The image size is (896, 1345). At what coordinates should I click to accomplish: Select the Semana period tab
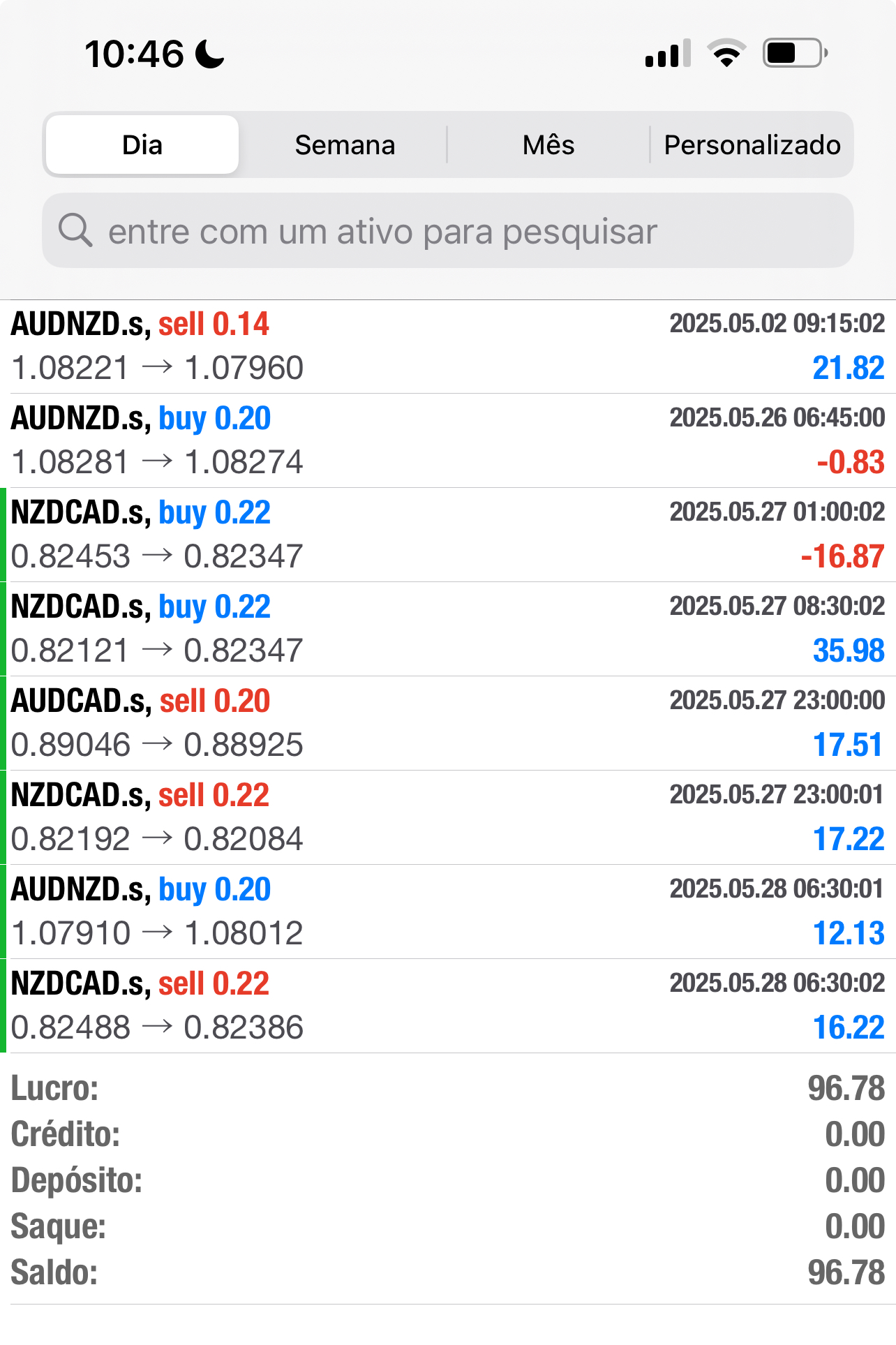click(x=345, y=145)
